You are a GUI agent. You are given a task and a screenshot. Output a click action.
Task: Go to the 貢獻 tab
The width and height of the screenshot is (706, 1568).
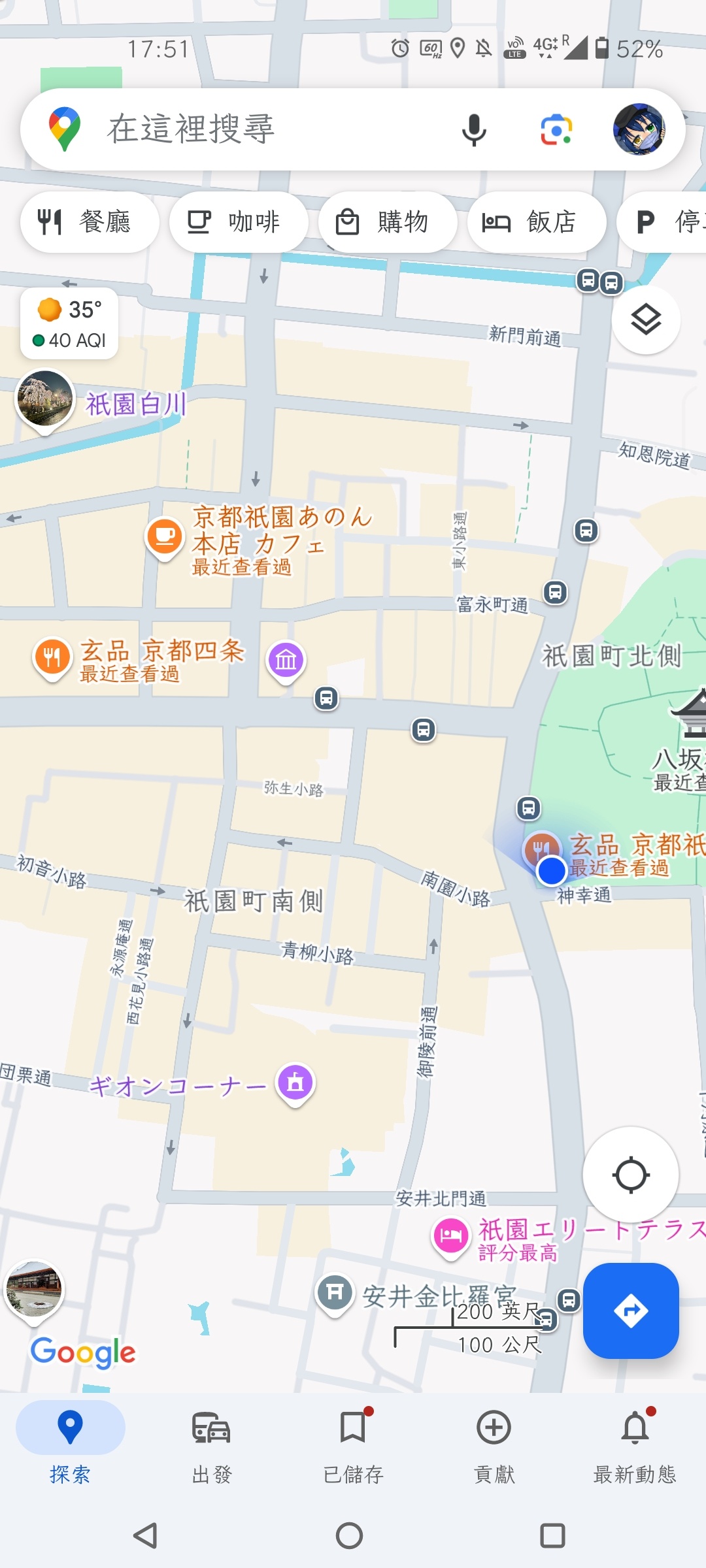(494, 1444)
